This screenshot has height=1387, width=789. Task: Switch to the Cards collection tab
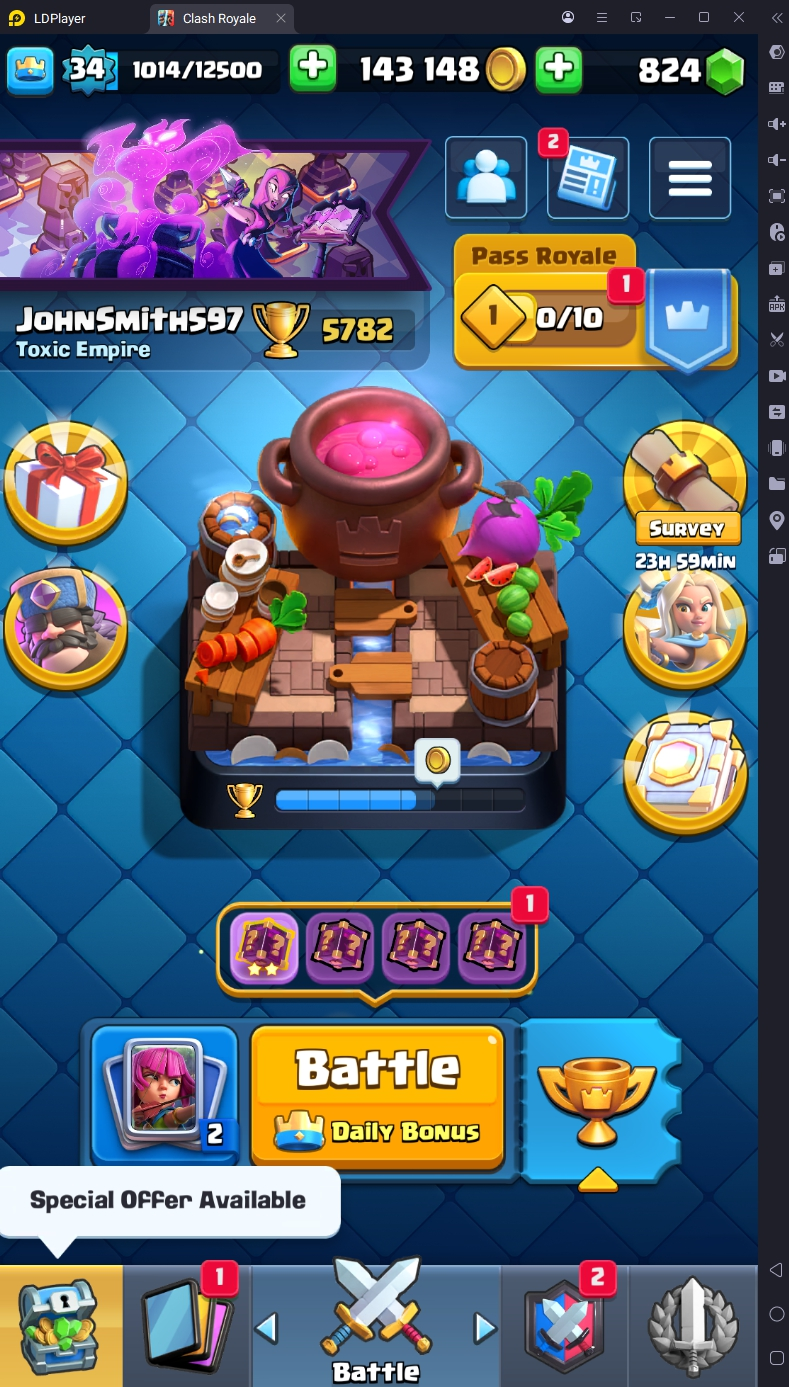(186, 1327)
